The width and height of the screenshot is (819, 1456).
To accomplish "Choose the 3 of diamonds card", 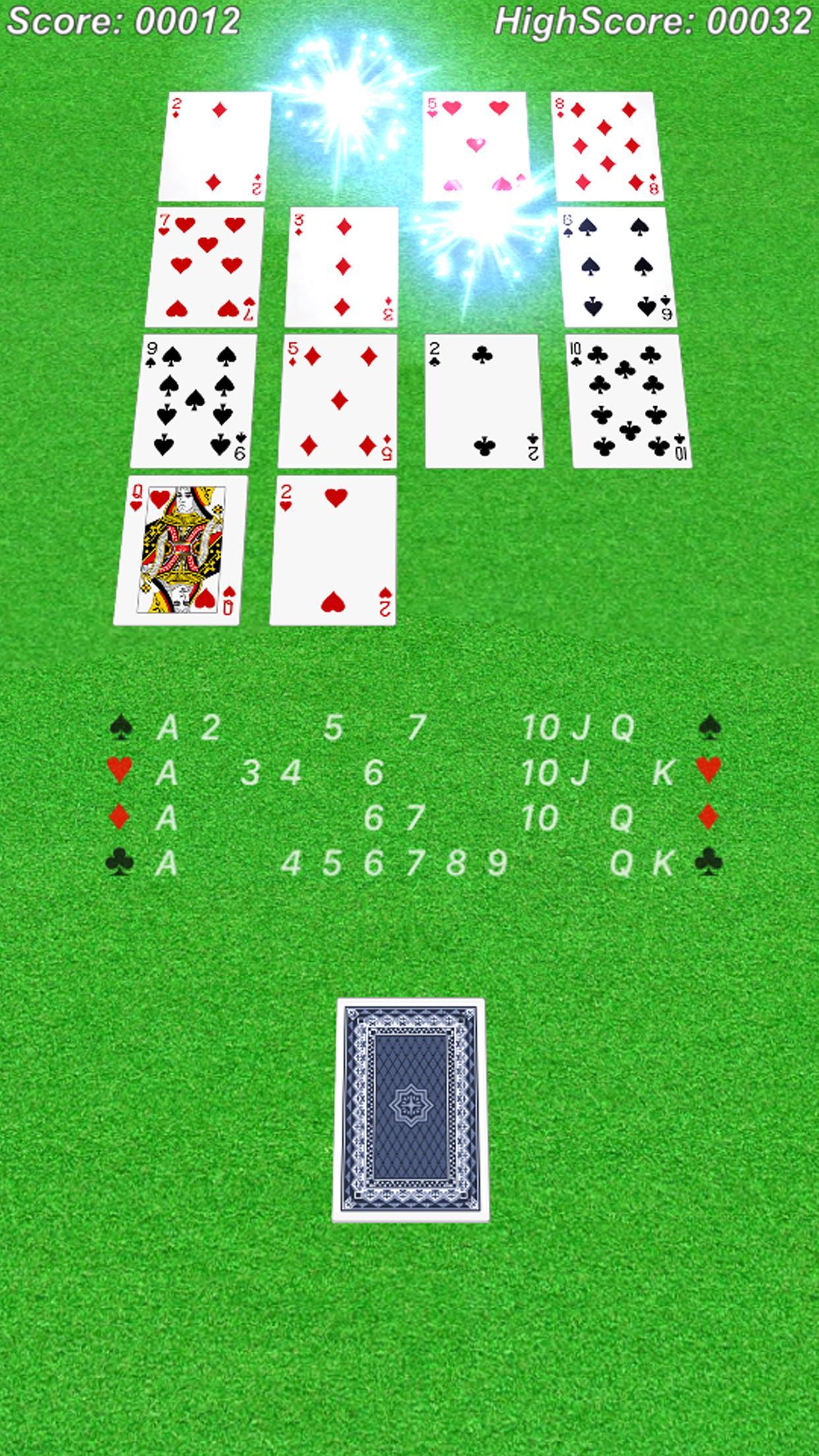I will point(342,266).
